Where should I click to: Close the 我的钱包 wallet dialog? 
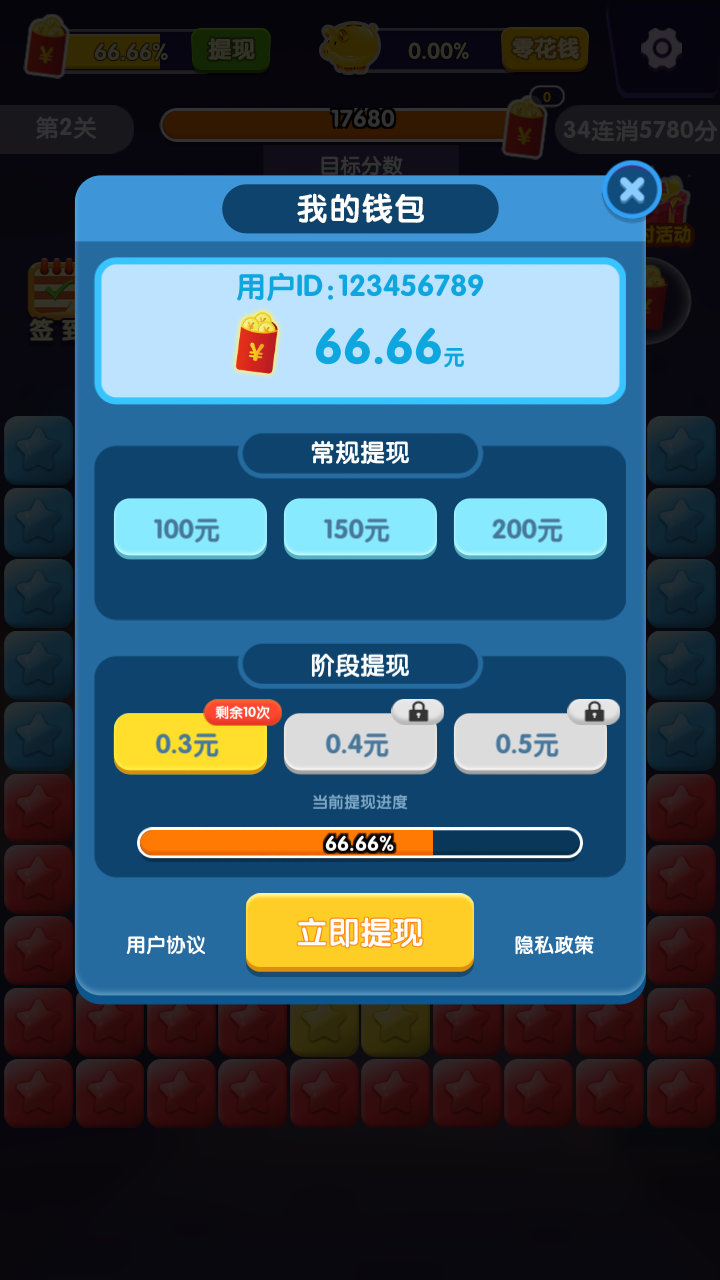[632, 190]
